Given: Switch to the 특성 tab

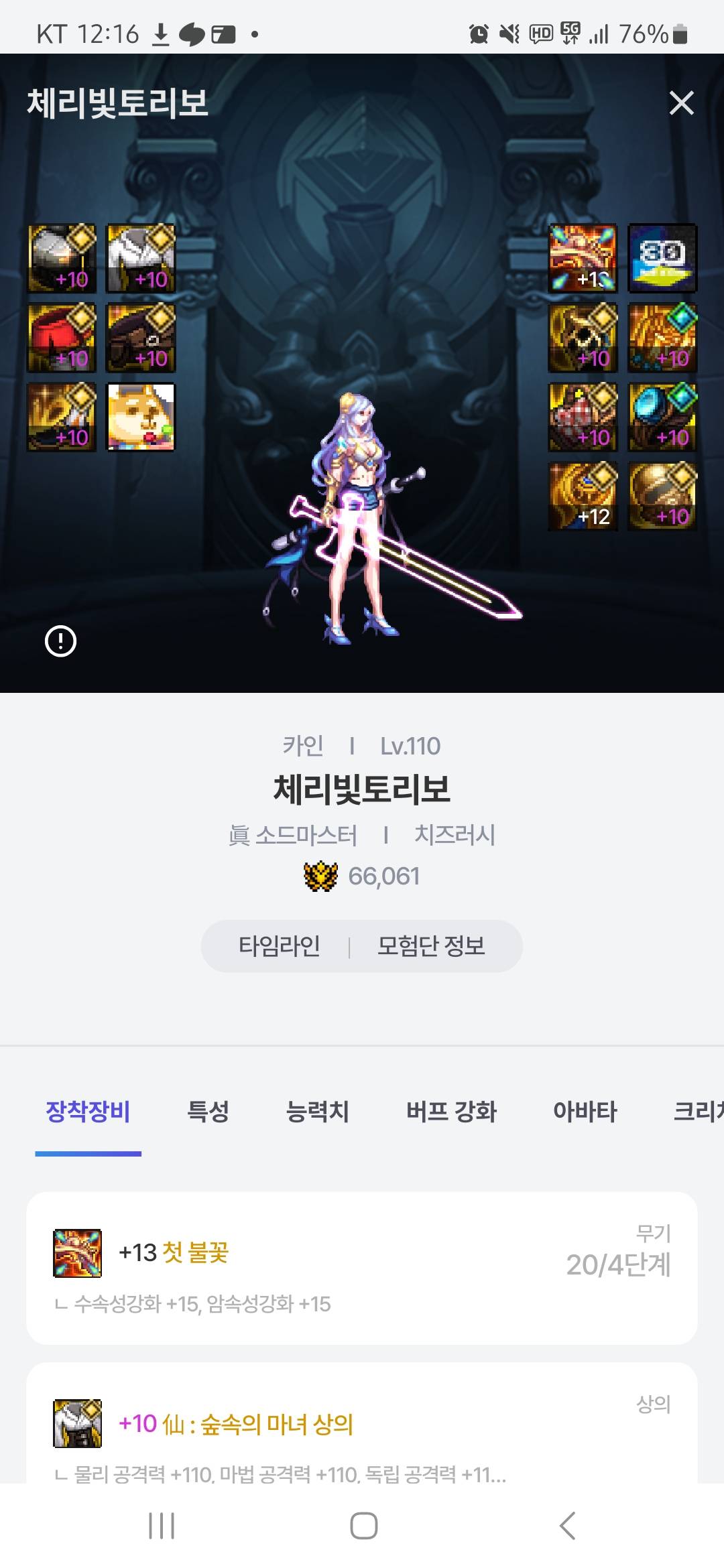Looking at the screenshot, I should 208,1112.
